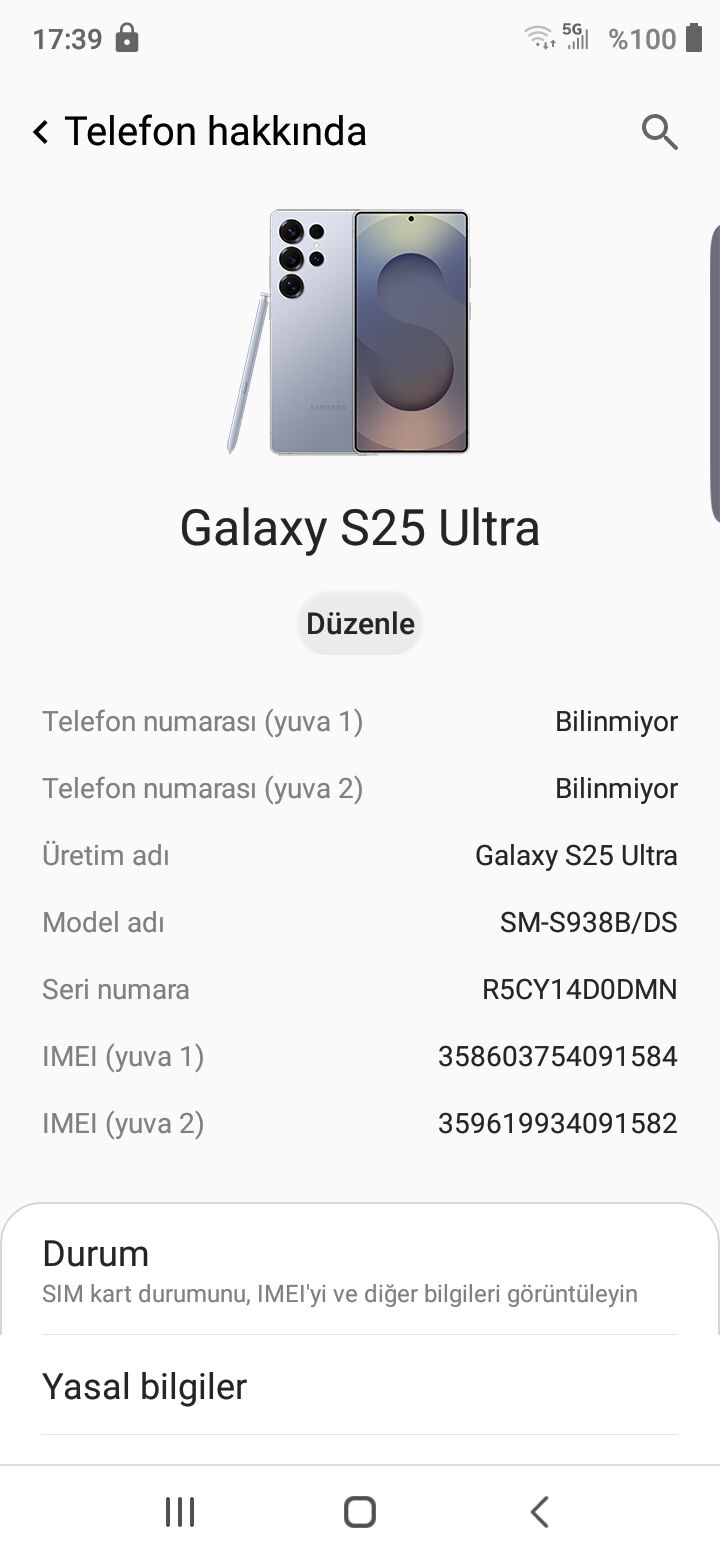720x1560 pixels.
Task: Select IMEI (yuva 2) value
Action: pyautogui.click(x=558, y=1123)
